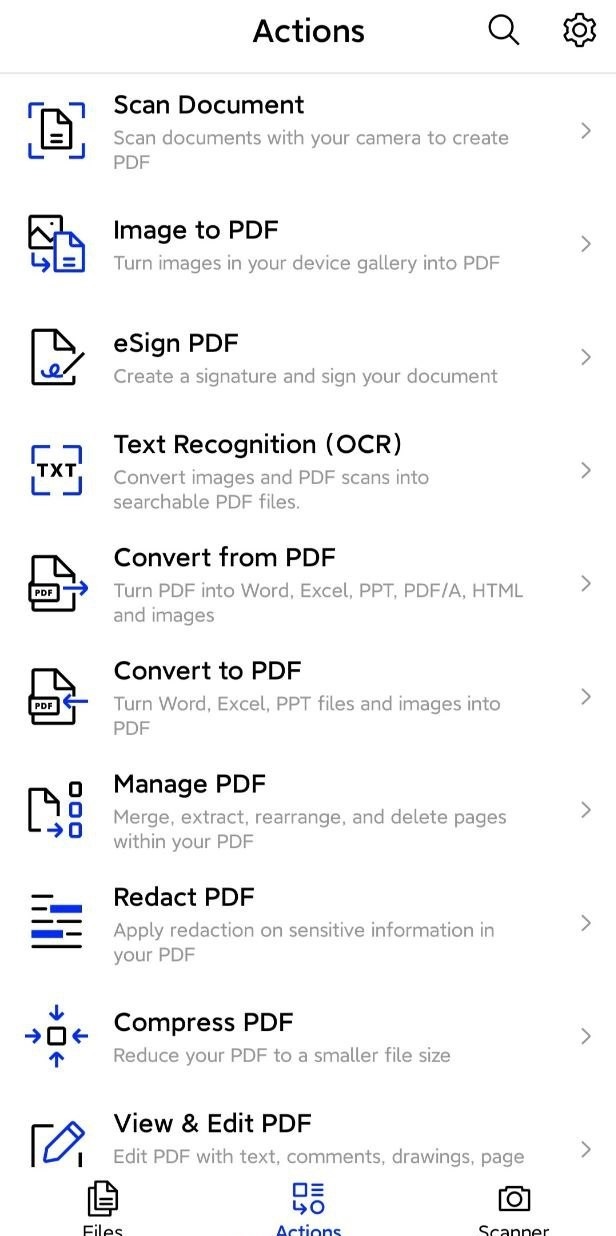Open Scan Document action

point(308,131)
